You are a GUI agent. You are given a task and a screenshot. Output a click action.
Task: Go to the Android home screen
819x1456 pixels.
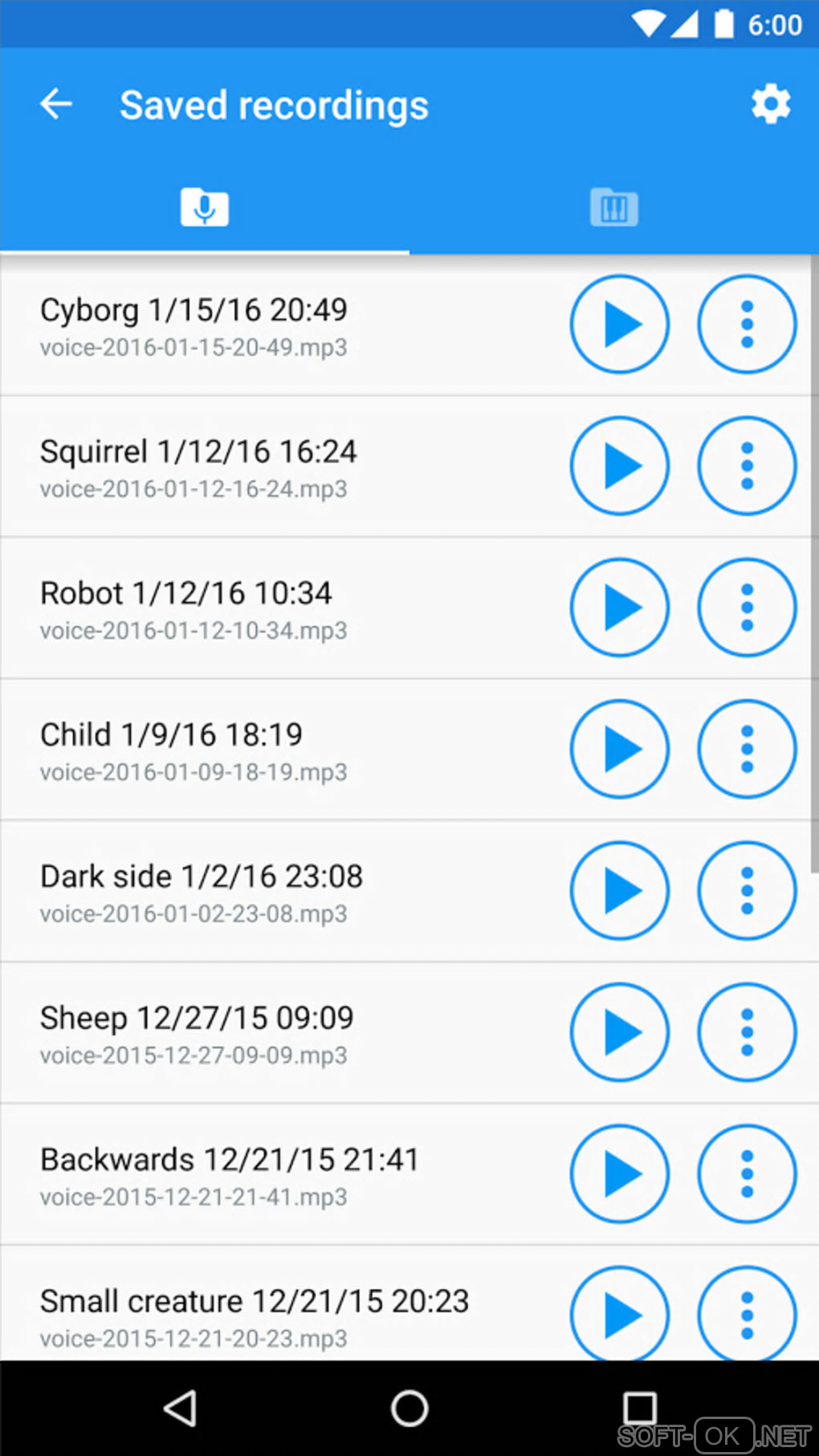[409, 1408]
